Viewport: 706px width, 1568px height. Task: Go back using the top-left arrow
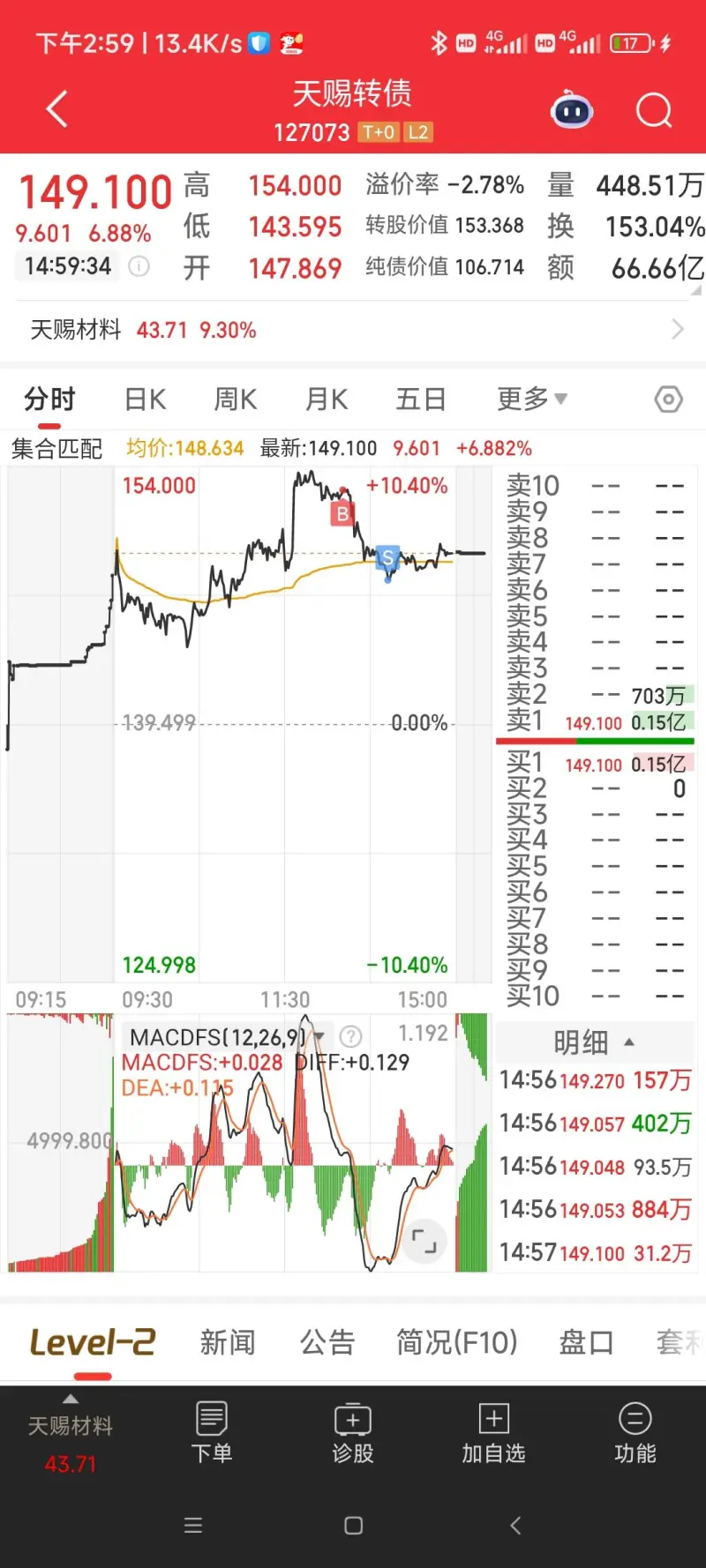[x=57, y=110]
